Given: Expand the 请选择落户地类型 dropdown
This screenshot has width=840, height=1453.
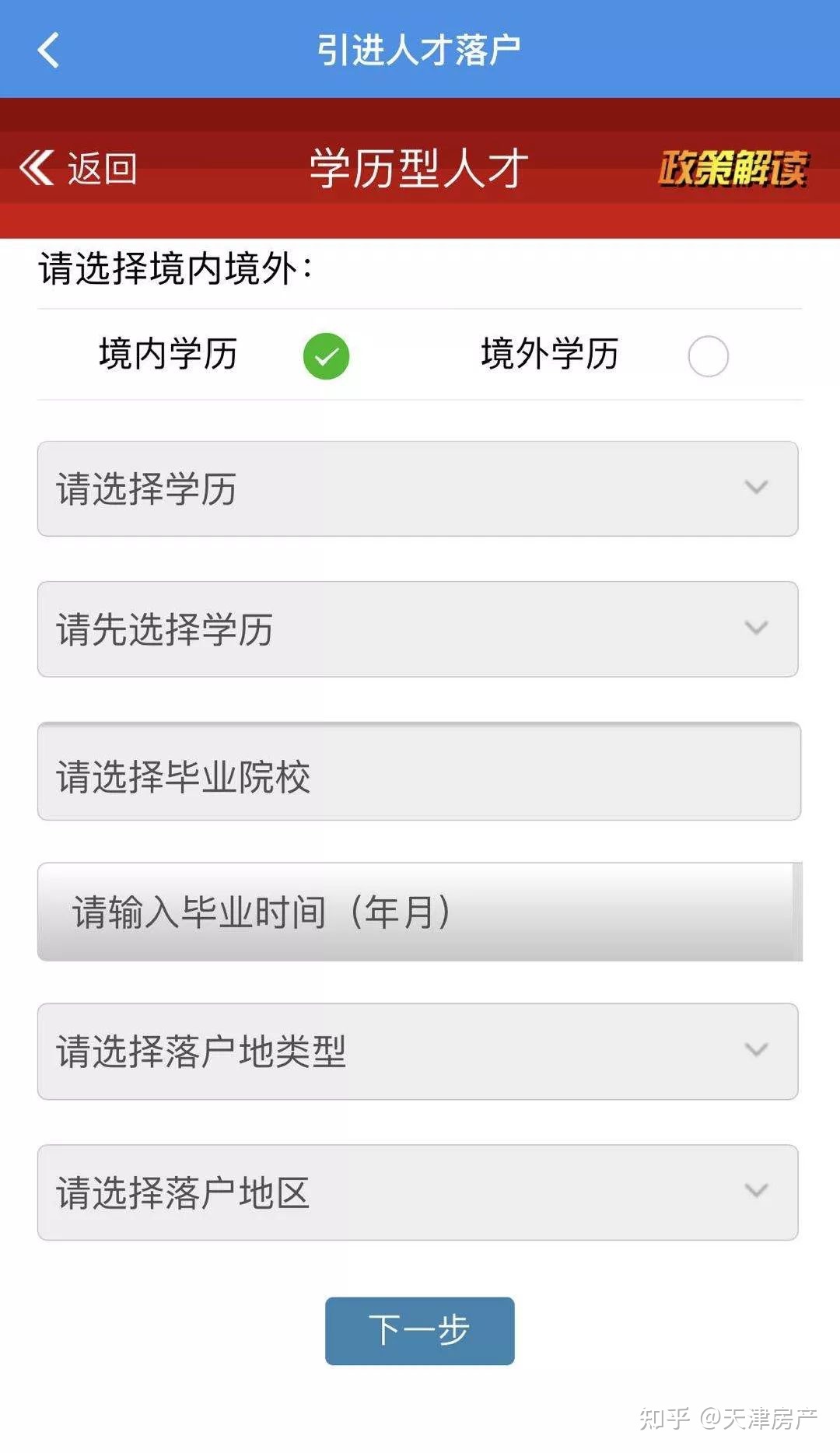Looking at the screenshot, I should [x=418, y=1052].
